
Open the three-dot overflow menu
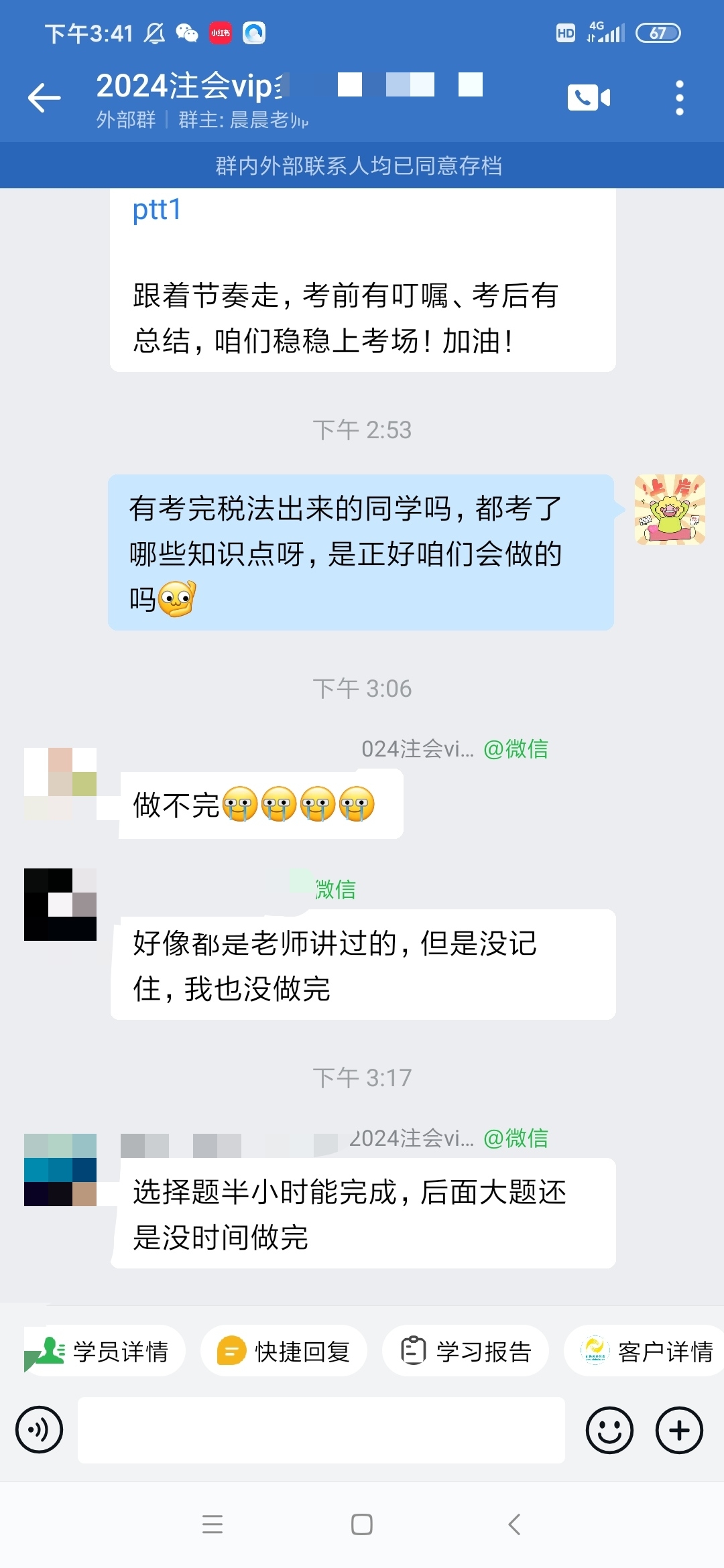pyautogui.click(x=679, y=99)
